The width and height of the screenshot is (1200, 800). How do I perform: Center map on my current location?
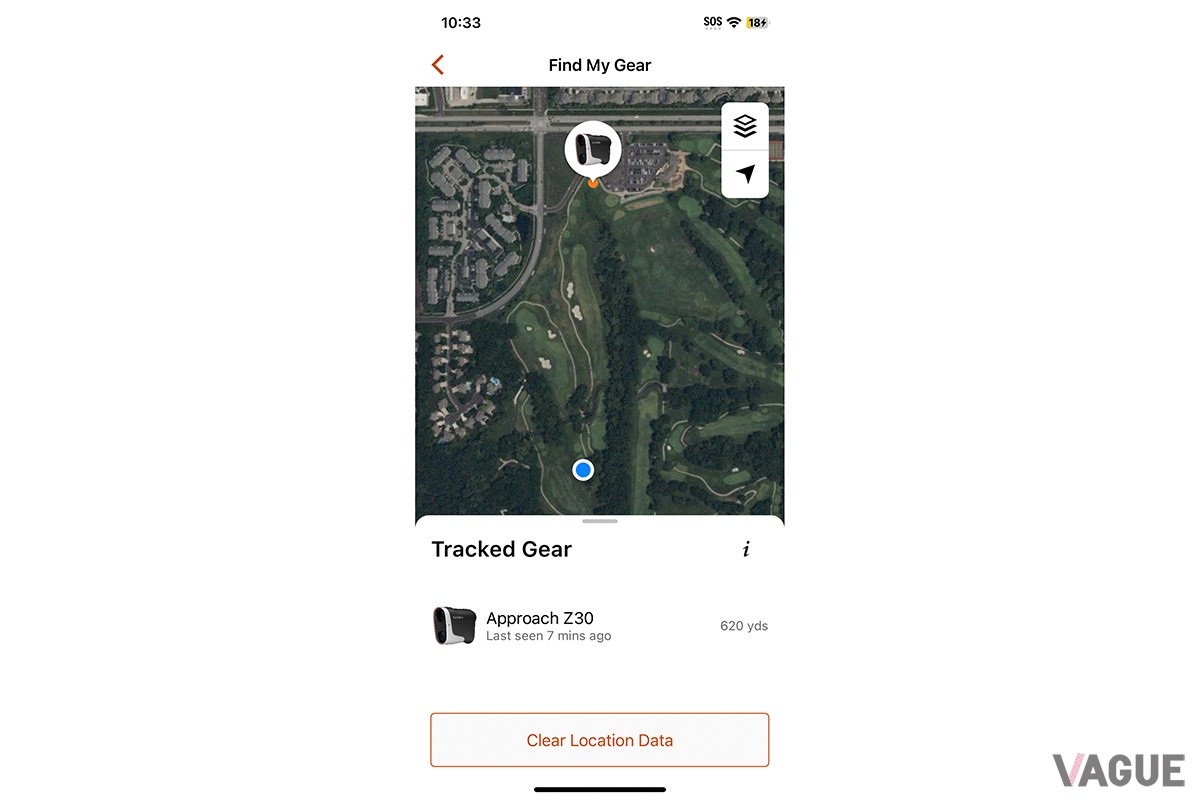[x=745, y=174]
